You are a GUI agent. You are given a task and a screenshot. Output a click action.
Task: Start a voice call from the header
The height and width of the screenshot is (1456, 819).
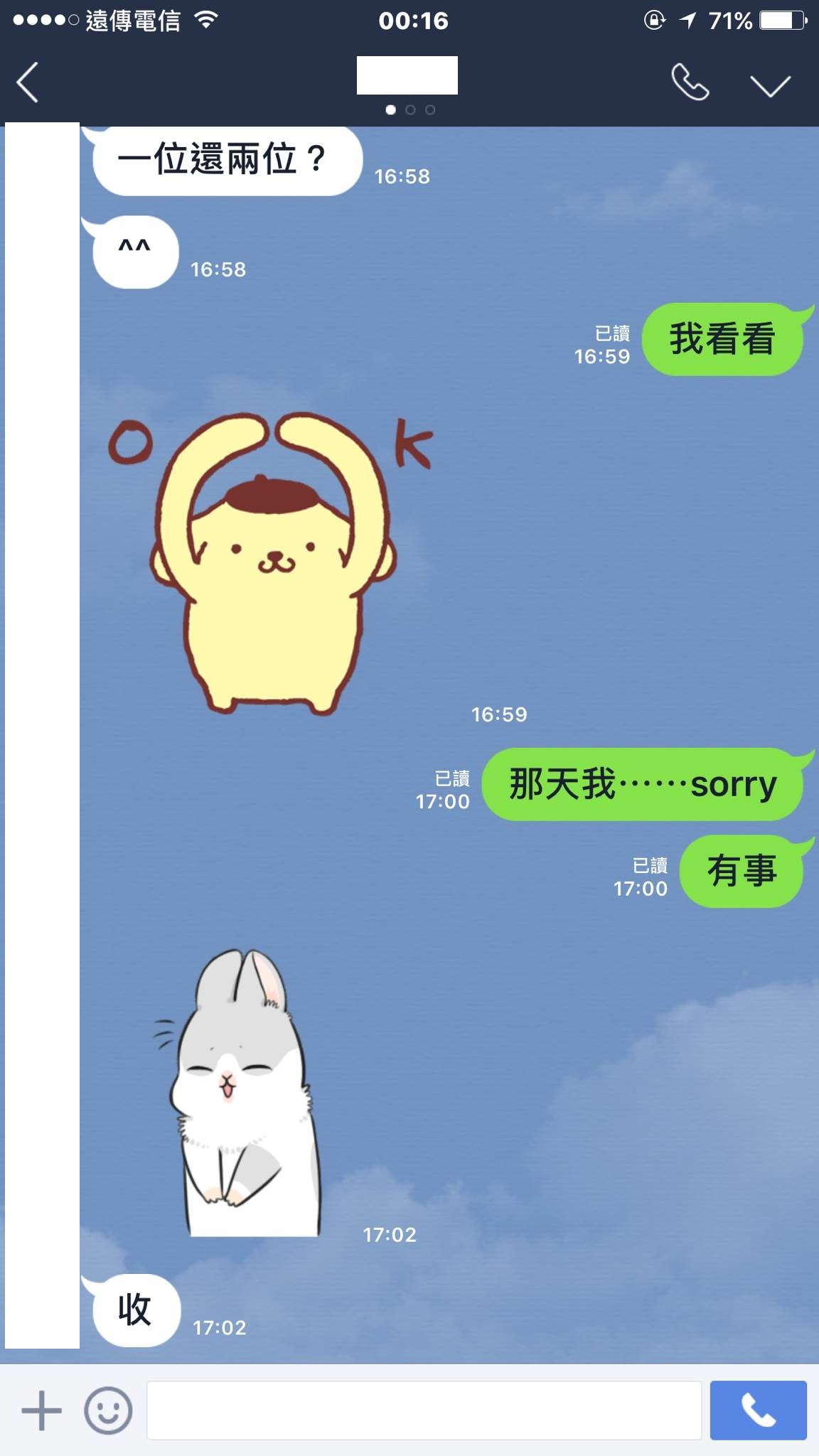[690, 82]
